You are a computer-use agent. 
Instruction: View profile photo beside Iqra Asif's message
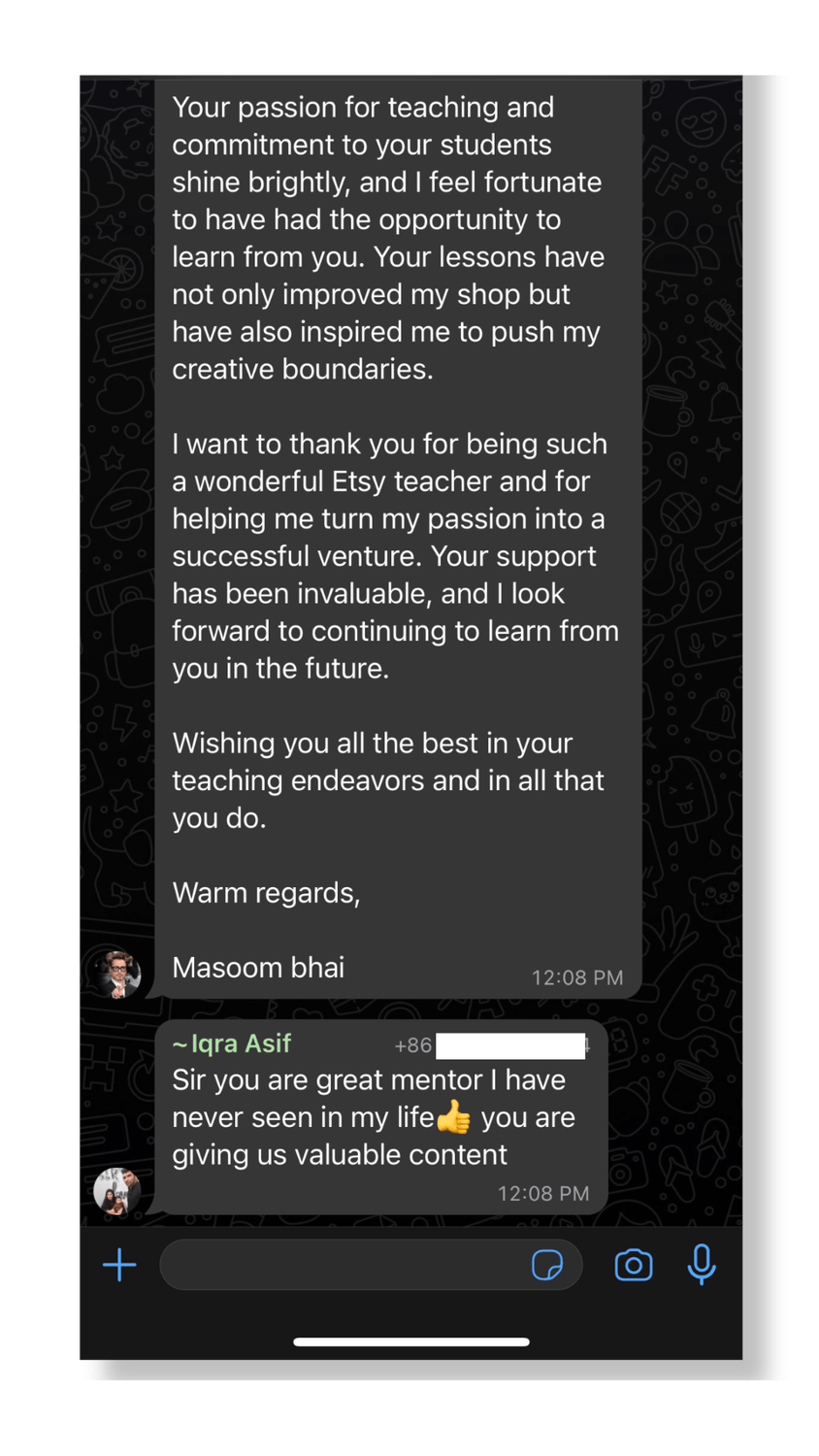point(117,1191)
